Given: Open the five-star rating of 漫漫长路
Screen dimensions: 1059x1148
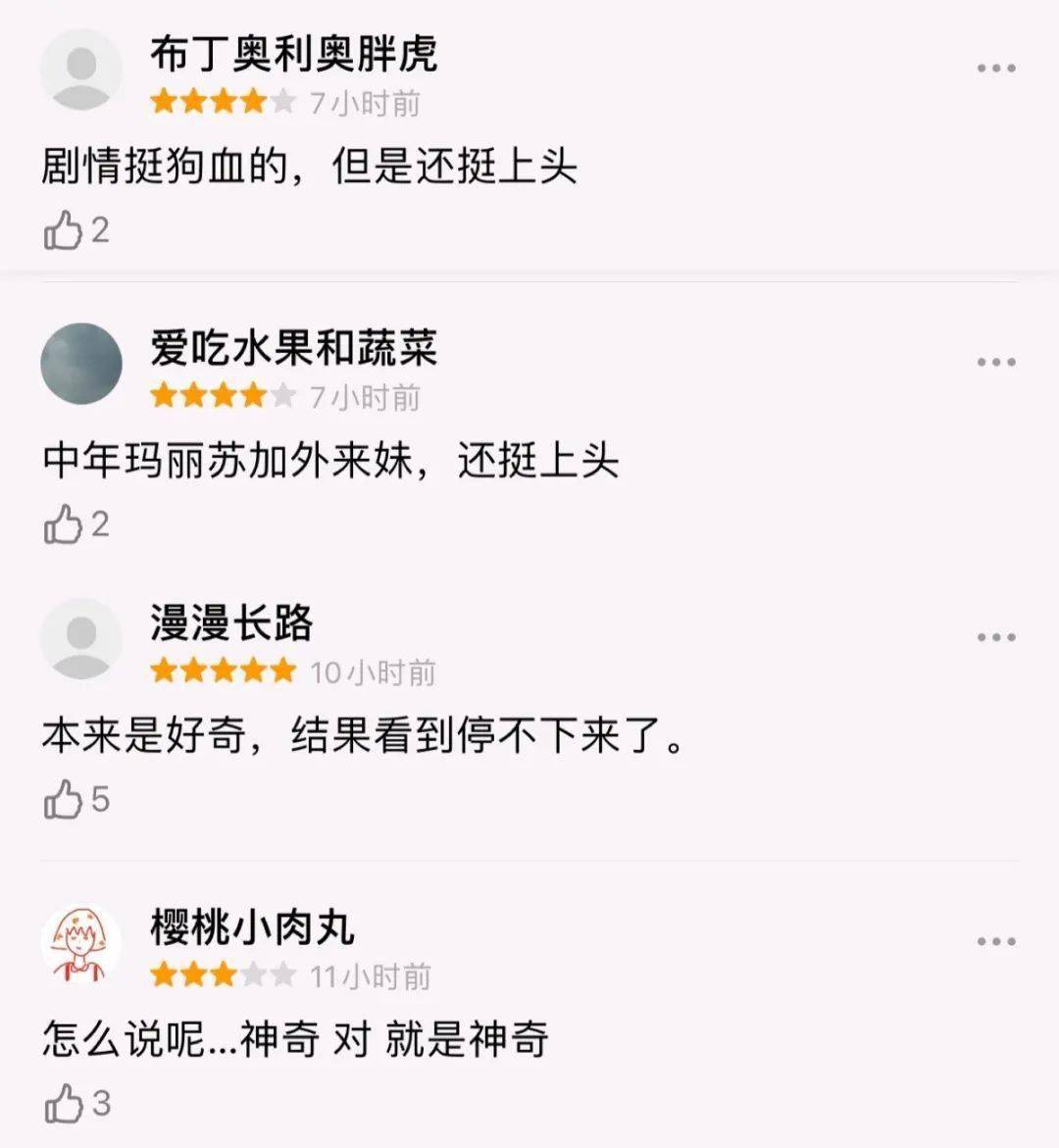Looking at the screenshot, I should pyautogui.click(x=221, y=673).
